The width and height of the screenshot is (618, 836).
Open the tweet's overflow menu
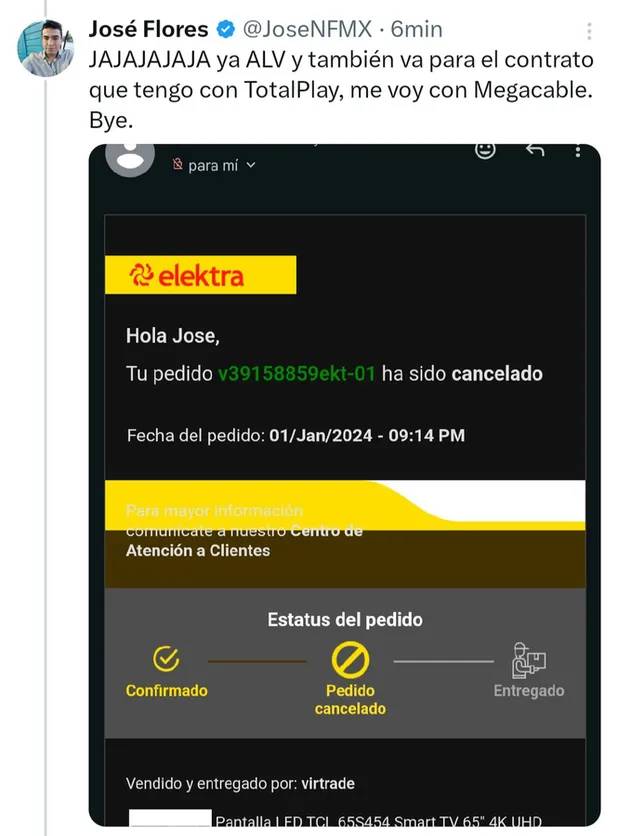[590, 31]
